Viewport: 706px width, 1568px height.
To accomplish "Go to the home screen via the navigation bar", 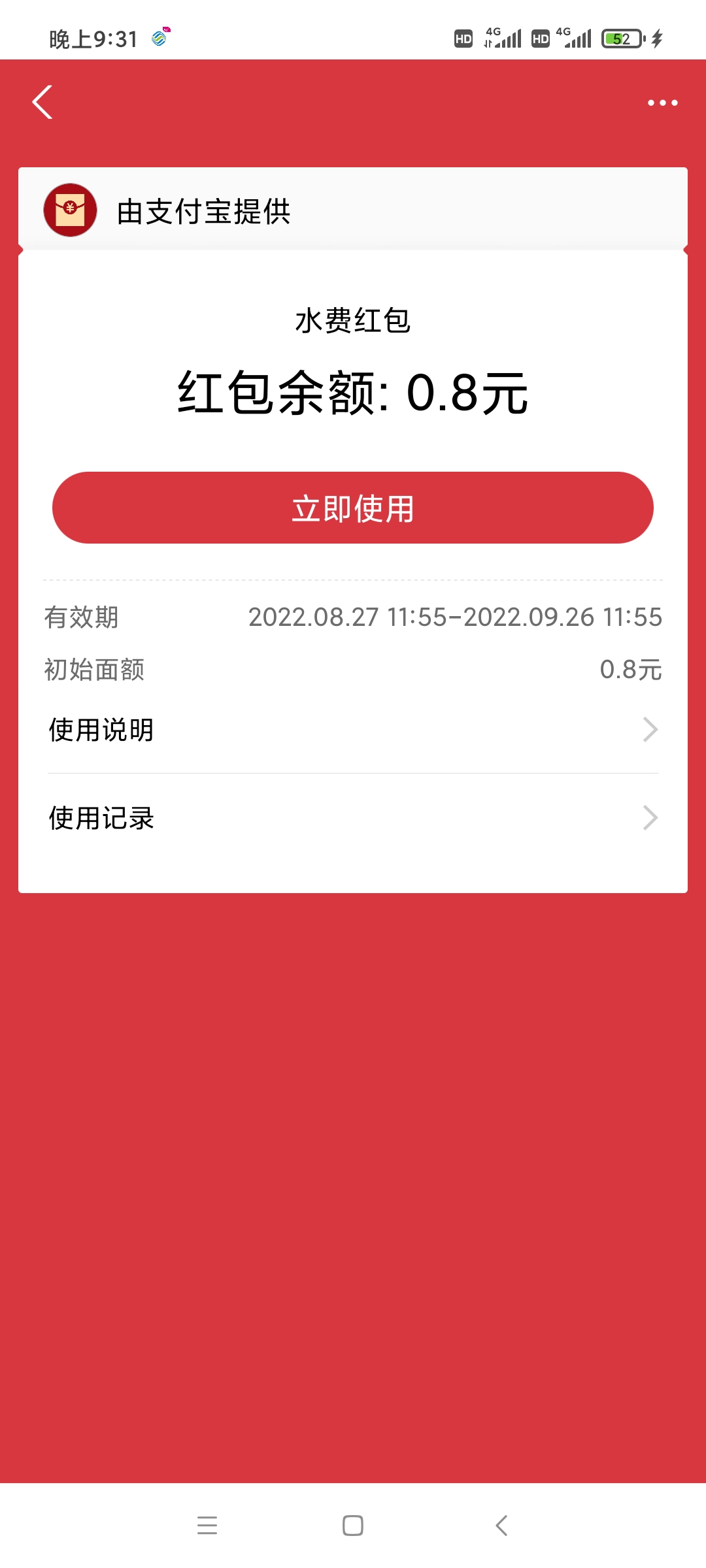I will tap(353, 1526).
